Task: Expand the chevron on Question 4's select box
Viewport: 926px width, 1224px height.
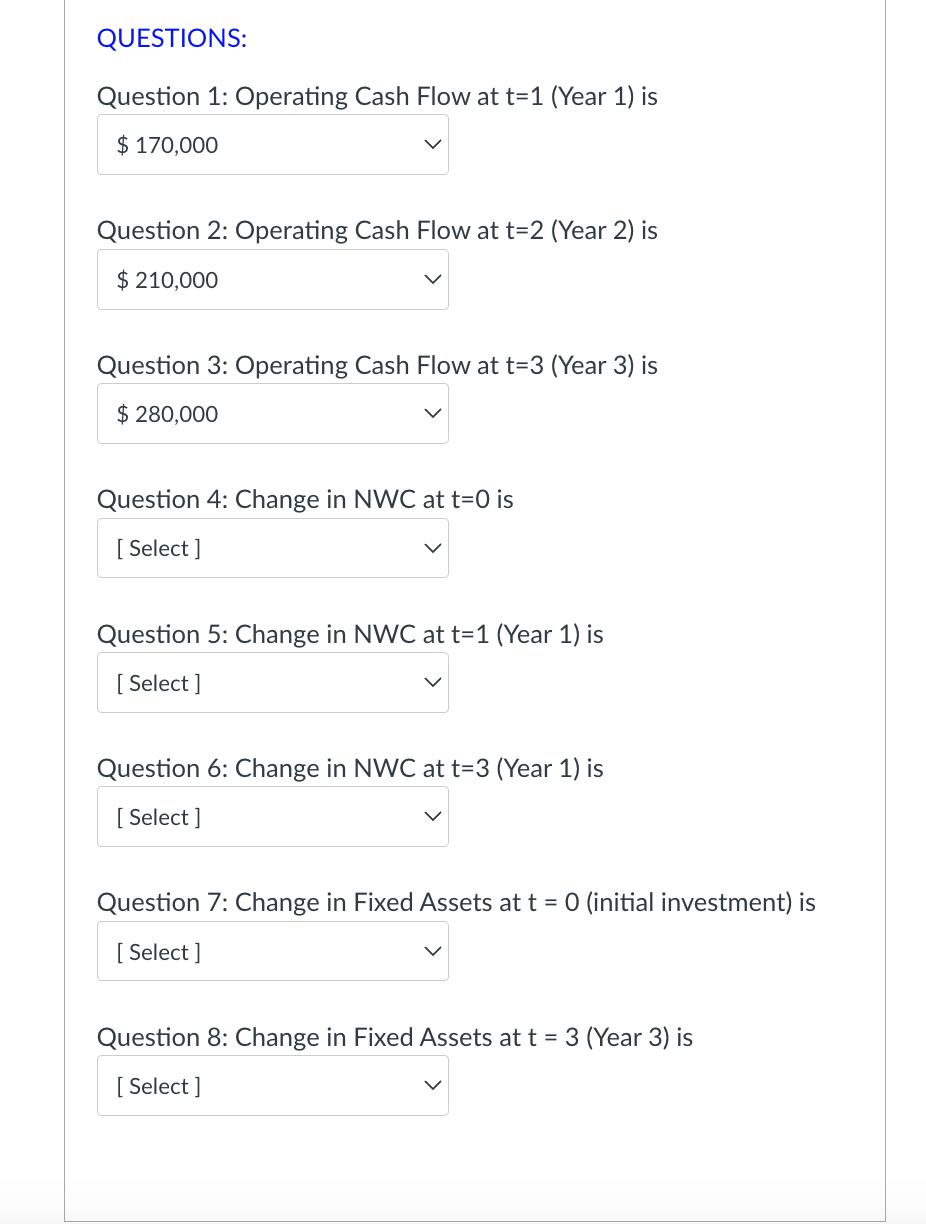Action: click(431, 548)
